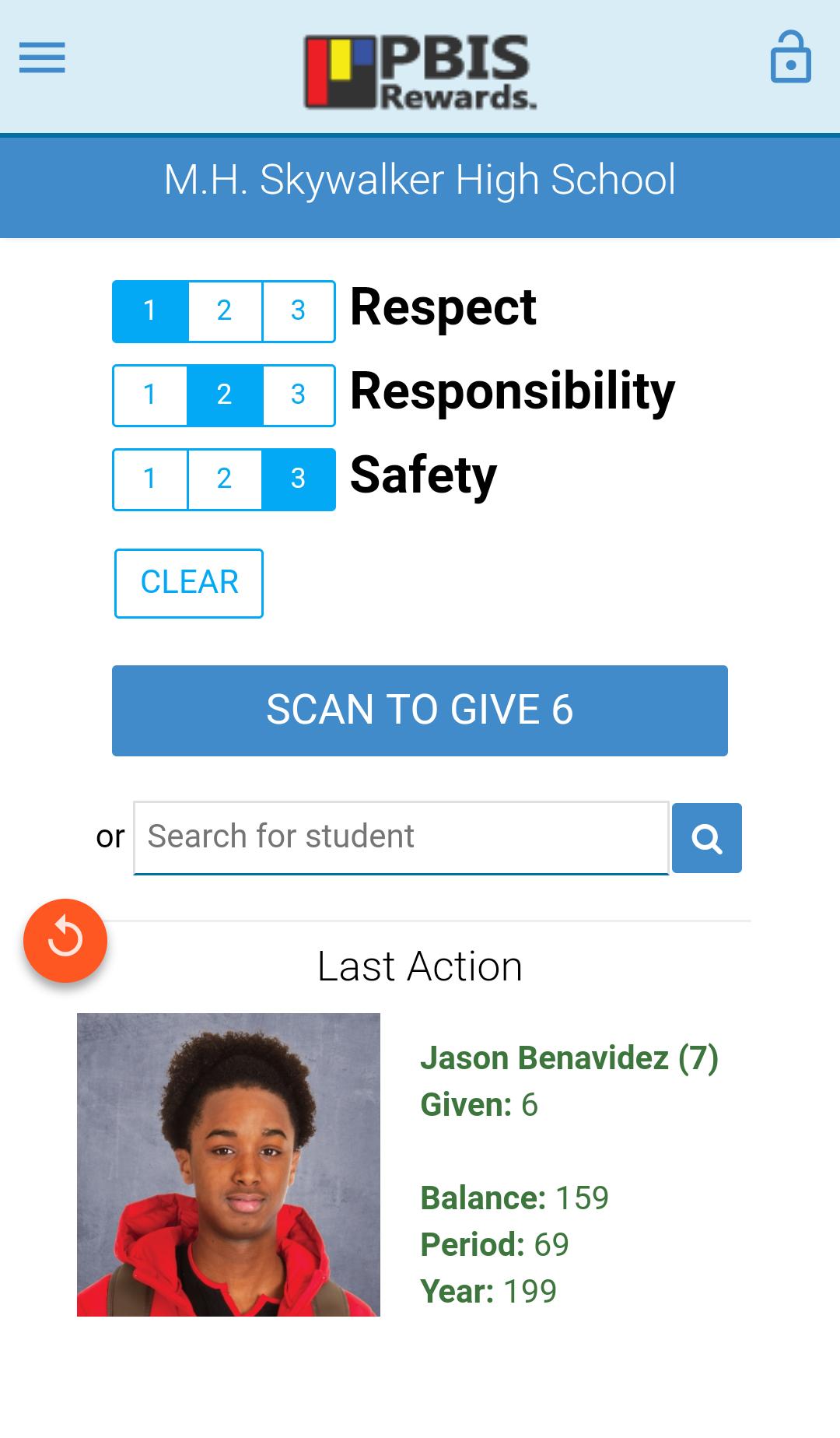The height and width of the screenshot is (1438, 840).
Task: Clear the selected point values
Action: (189, 583)
